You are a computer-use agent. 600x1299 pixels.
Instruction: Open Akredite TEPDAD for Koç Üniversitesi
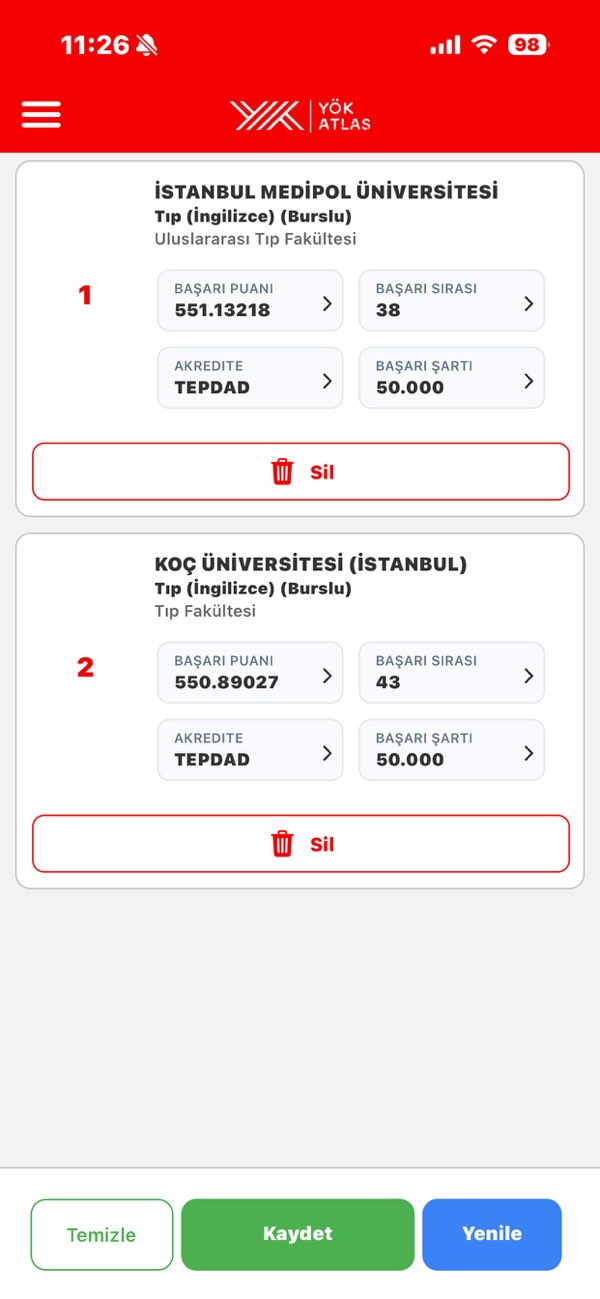click(x=250, y=750)
